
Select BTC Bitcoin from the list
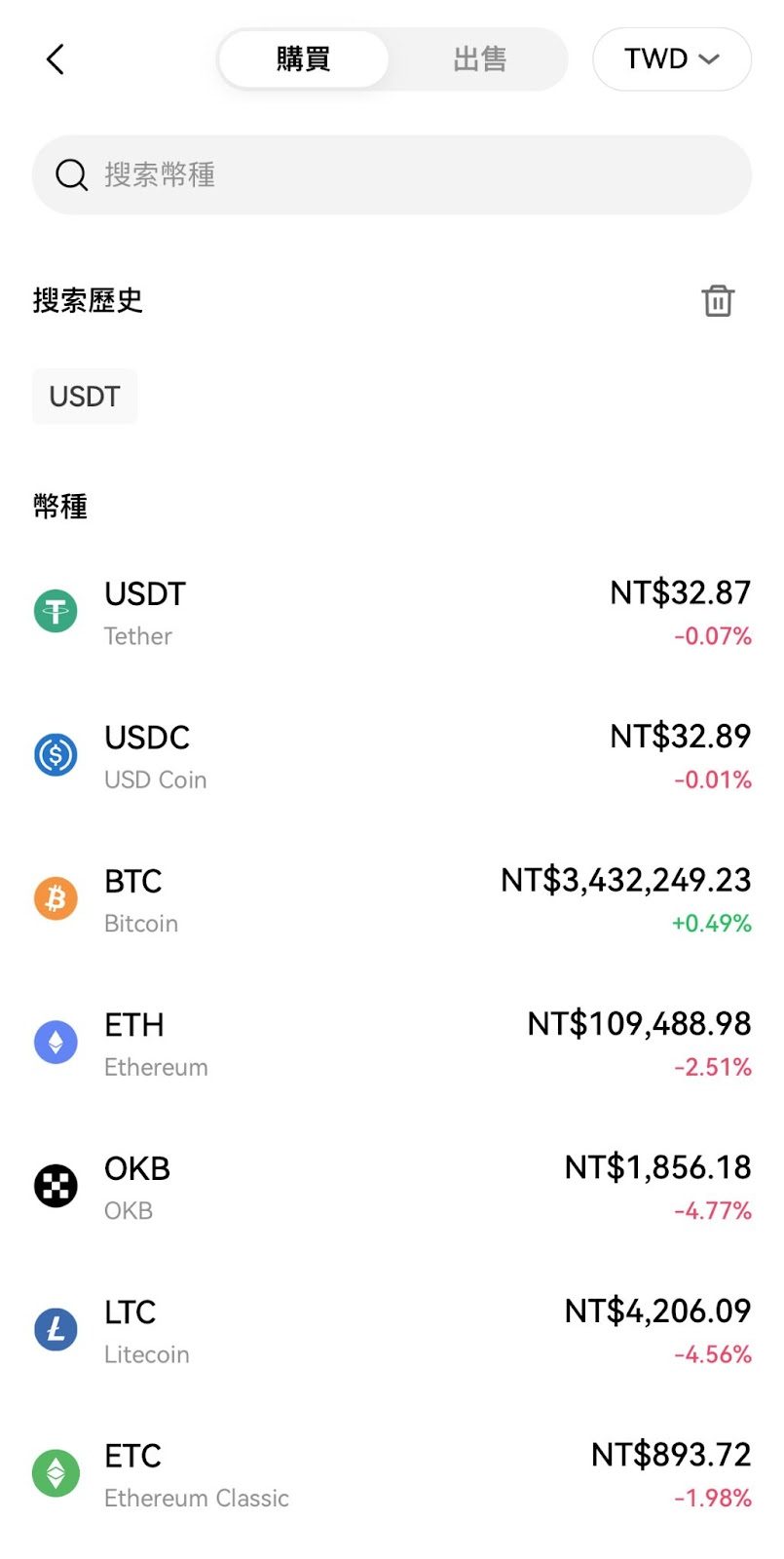[392, 900]
